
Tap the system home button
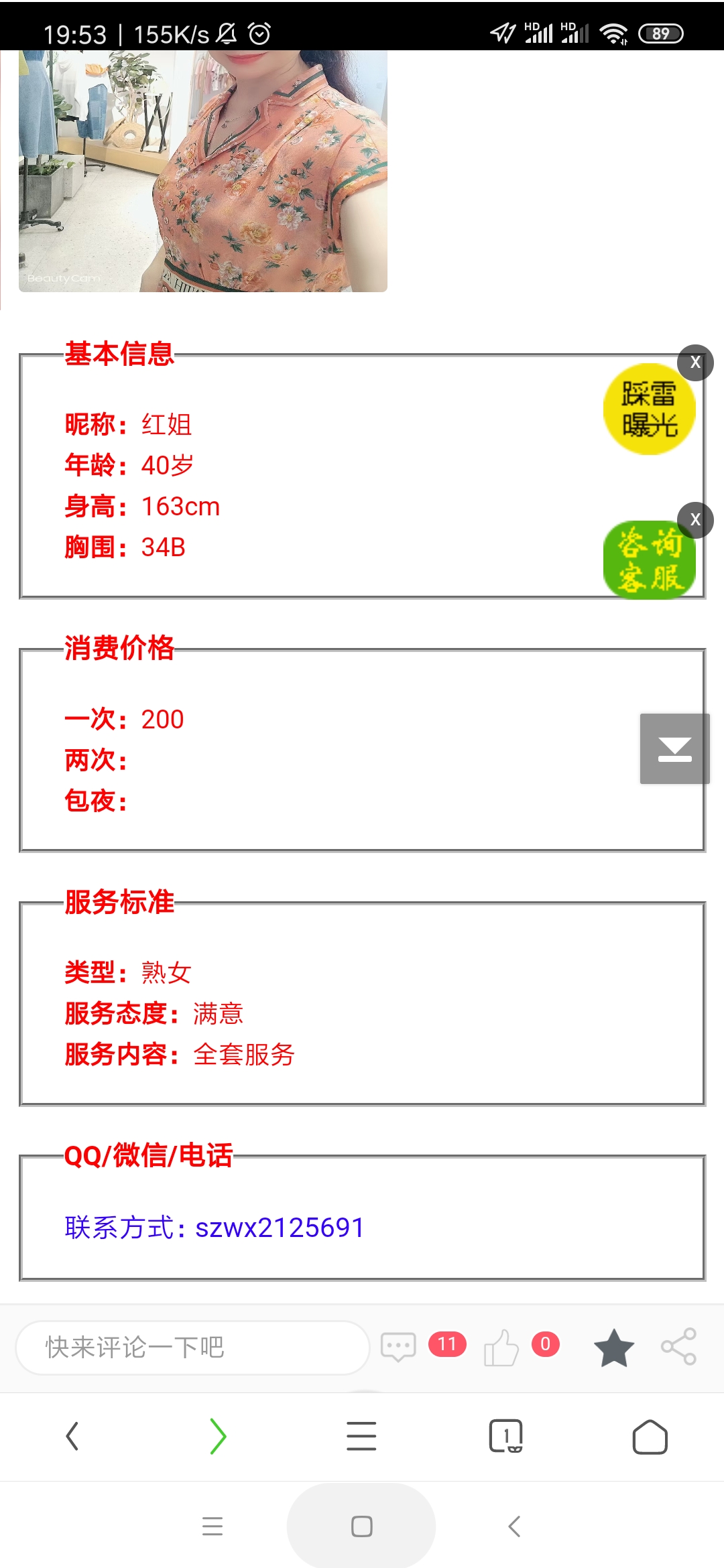tap(361, 1526)
